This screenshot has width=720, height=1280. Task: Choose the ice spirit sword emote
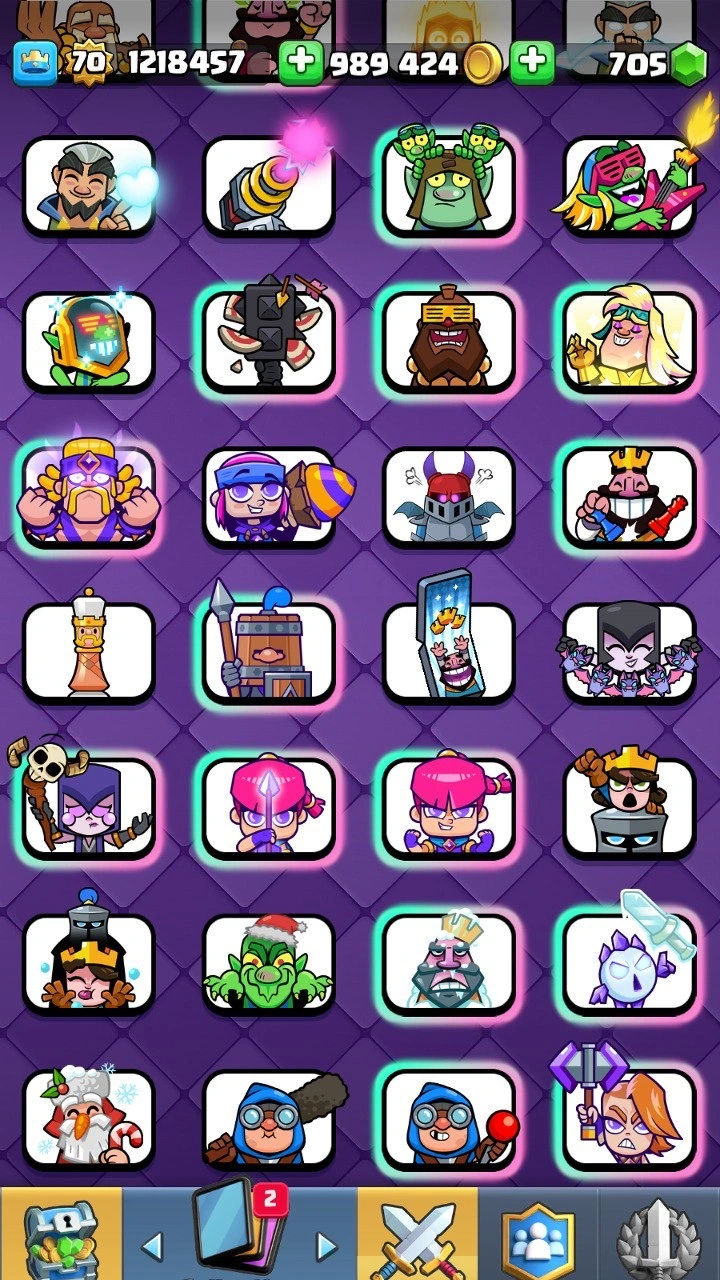point(629,962)
